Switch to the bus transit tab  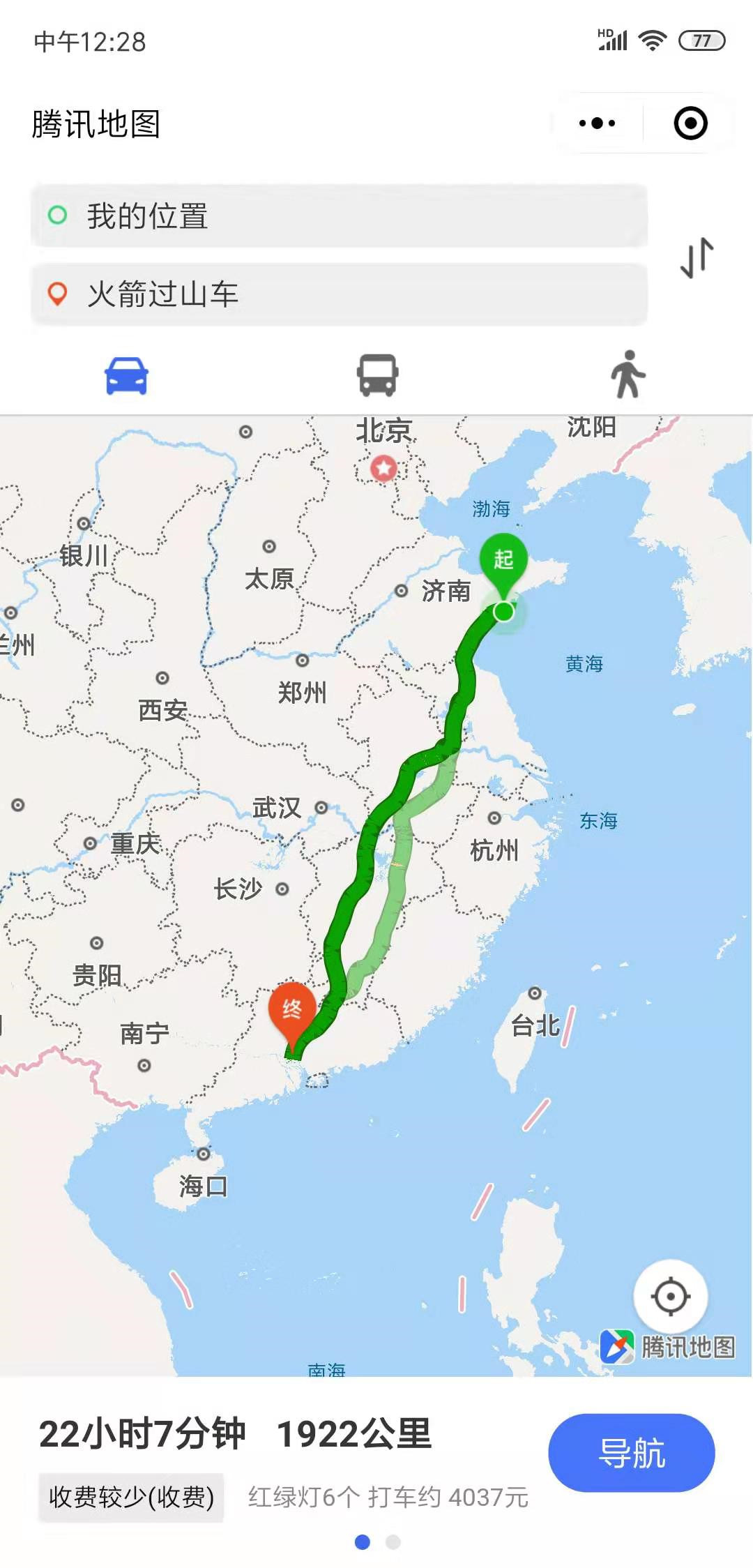377,375
